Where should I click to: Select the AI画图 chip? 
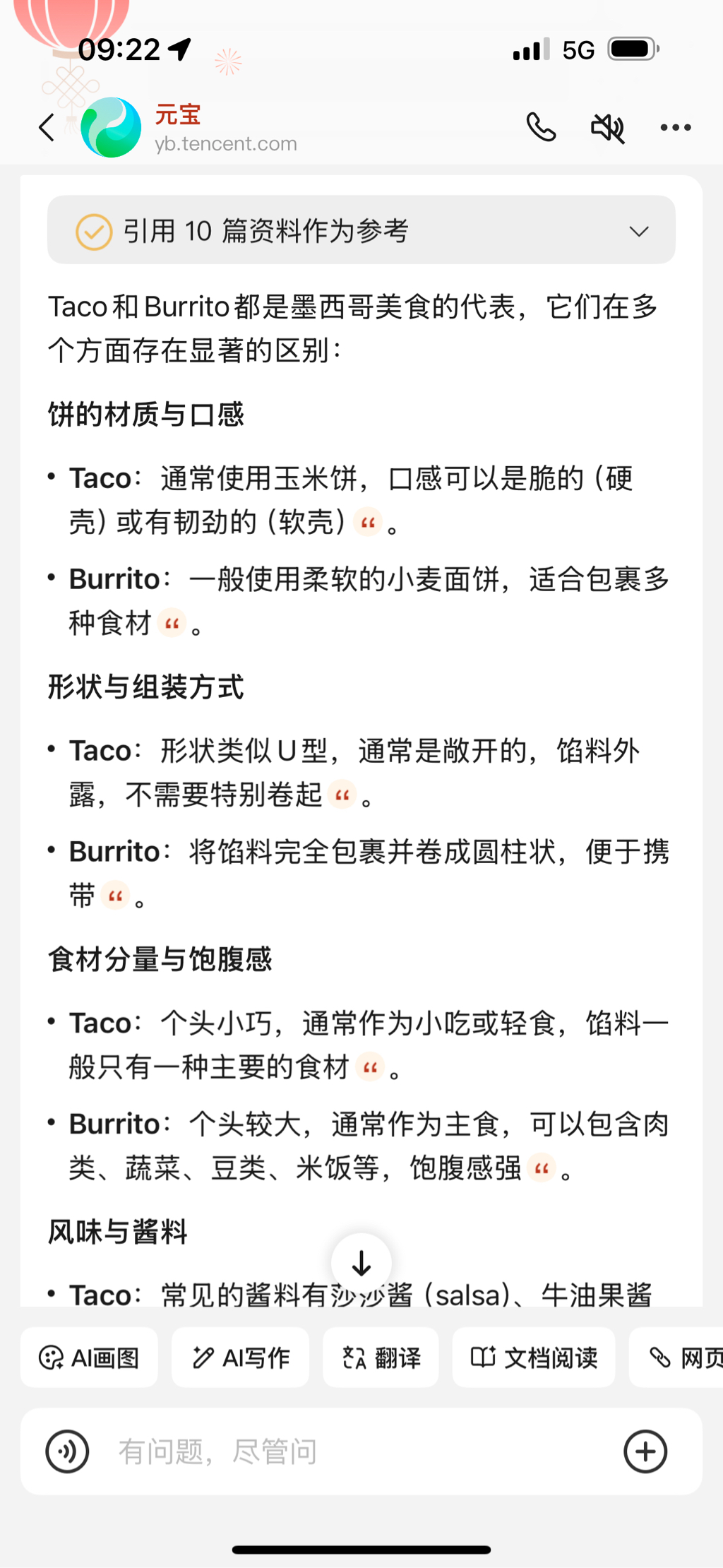tap(89, 1358)
